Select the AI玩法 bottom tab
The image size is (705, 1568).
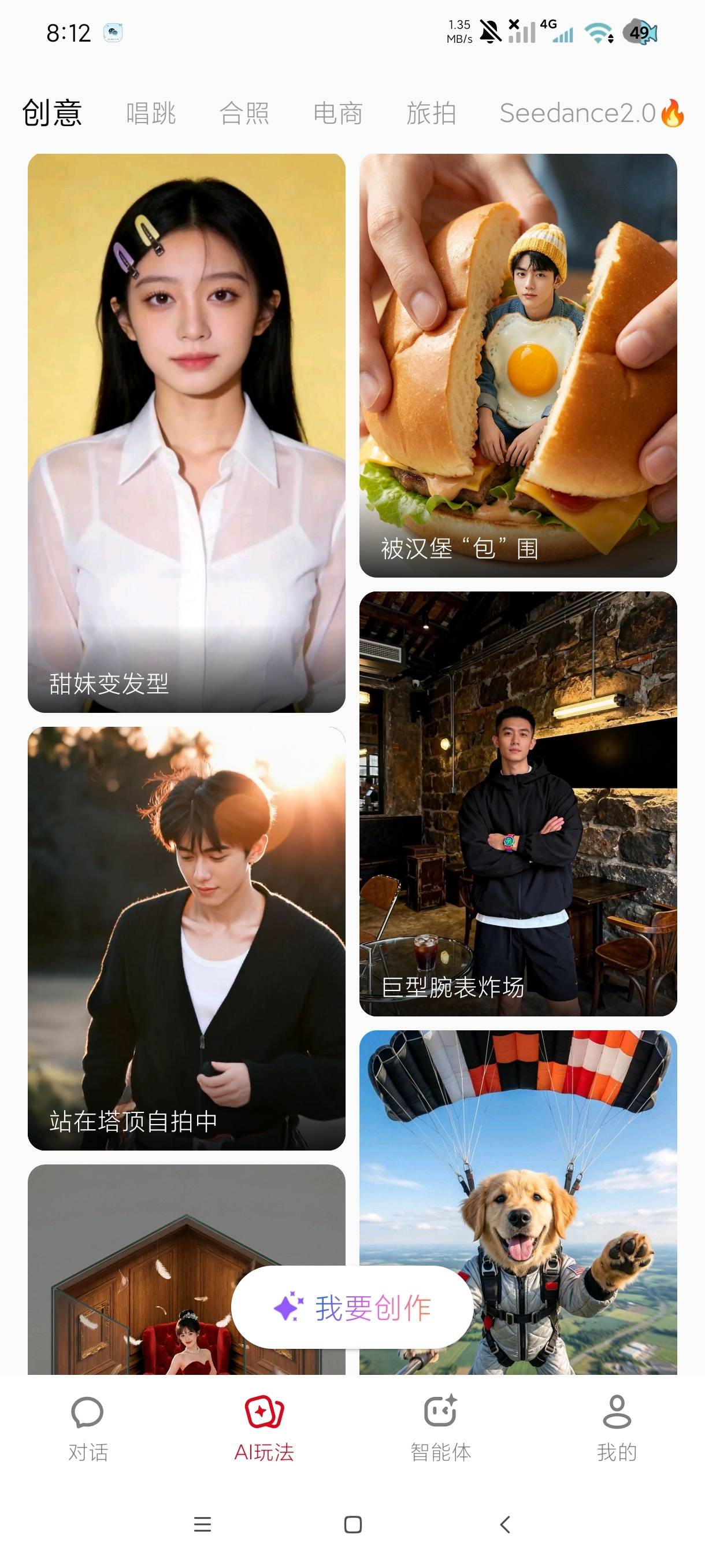[264, 1429]
